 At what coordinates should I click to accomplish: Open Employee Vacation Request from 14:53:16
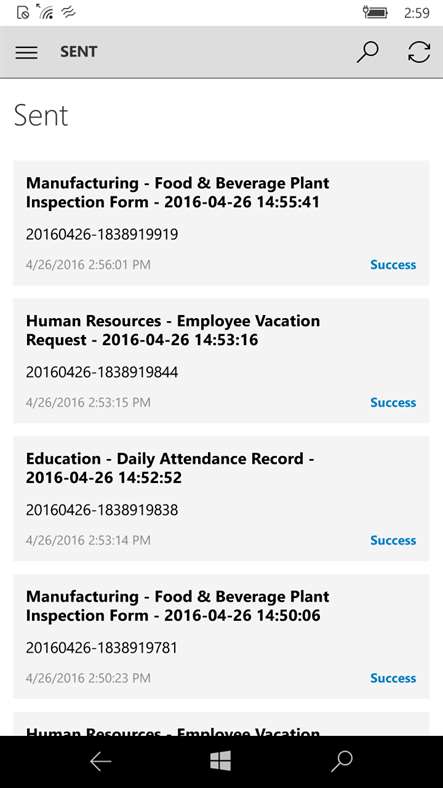pos(221,360)
